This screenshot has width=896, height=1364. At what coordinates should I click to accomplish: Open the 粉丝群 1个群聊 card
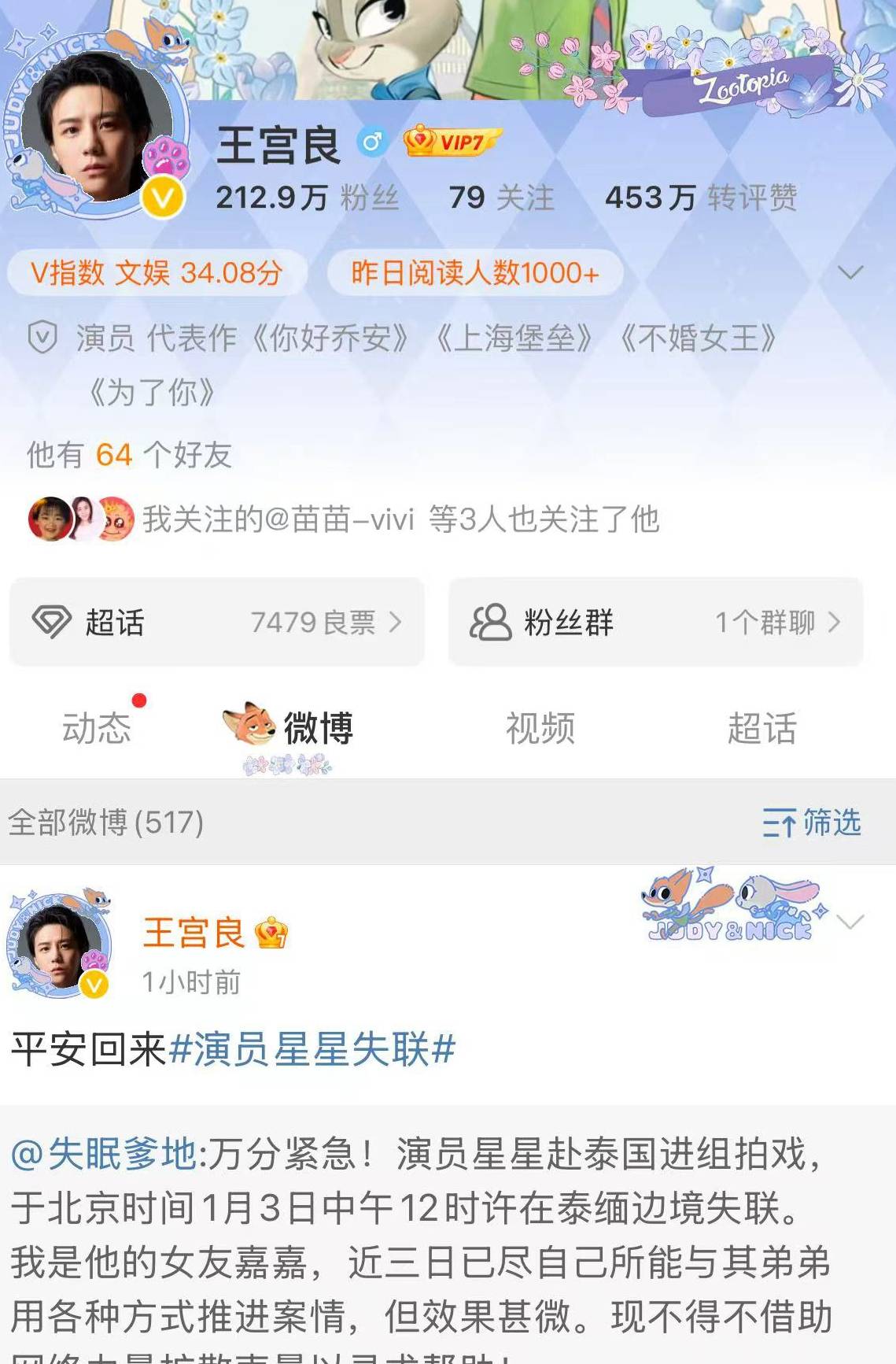(655, 623)
